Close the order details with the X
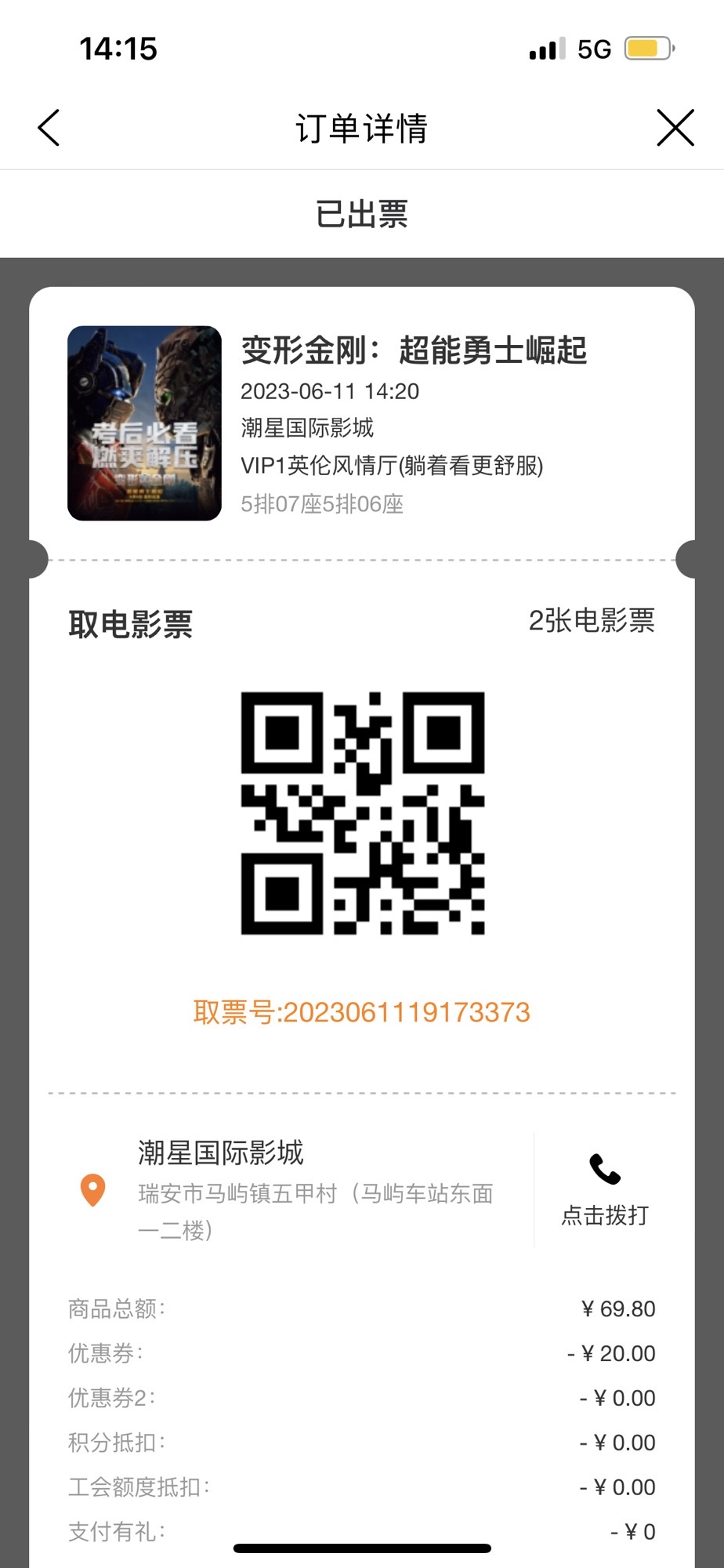This screenshot has width=724, height=1568. point(675,128)
